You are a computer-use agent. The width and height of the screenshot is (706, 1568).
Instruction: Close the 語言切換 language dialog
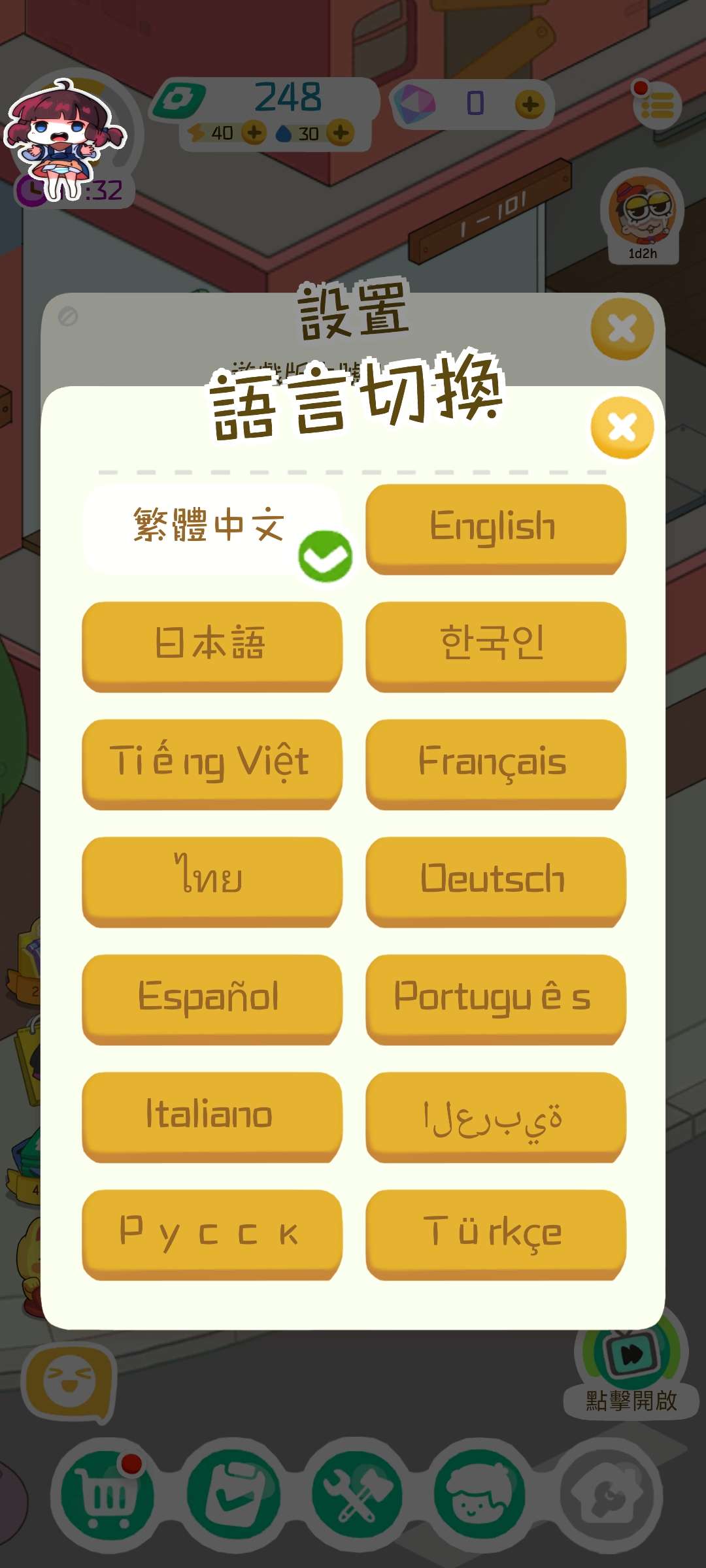(622, 427)
